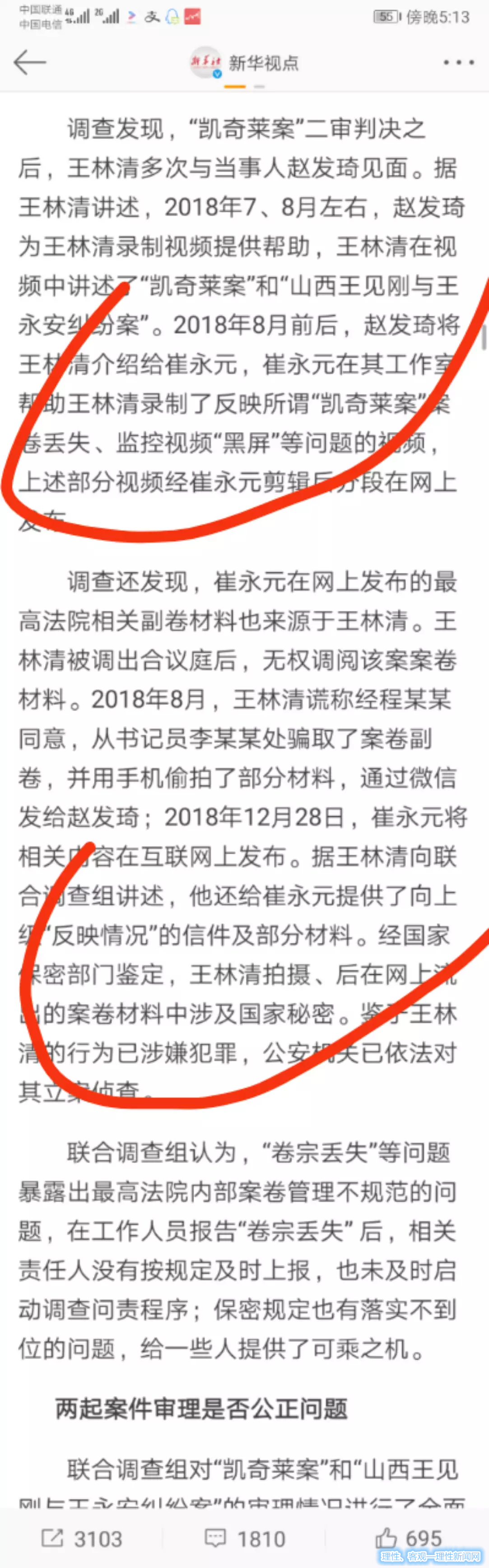Open the three-dot overflow menu

coord(458,63)
